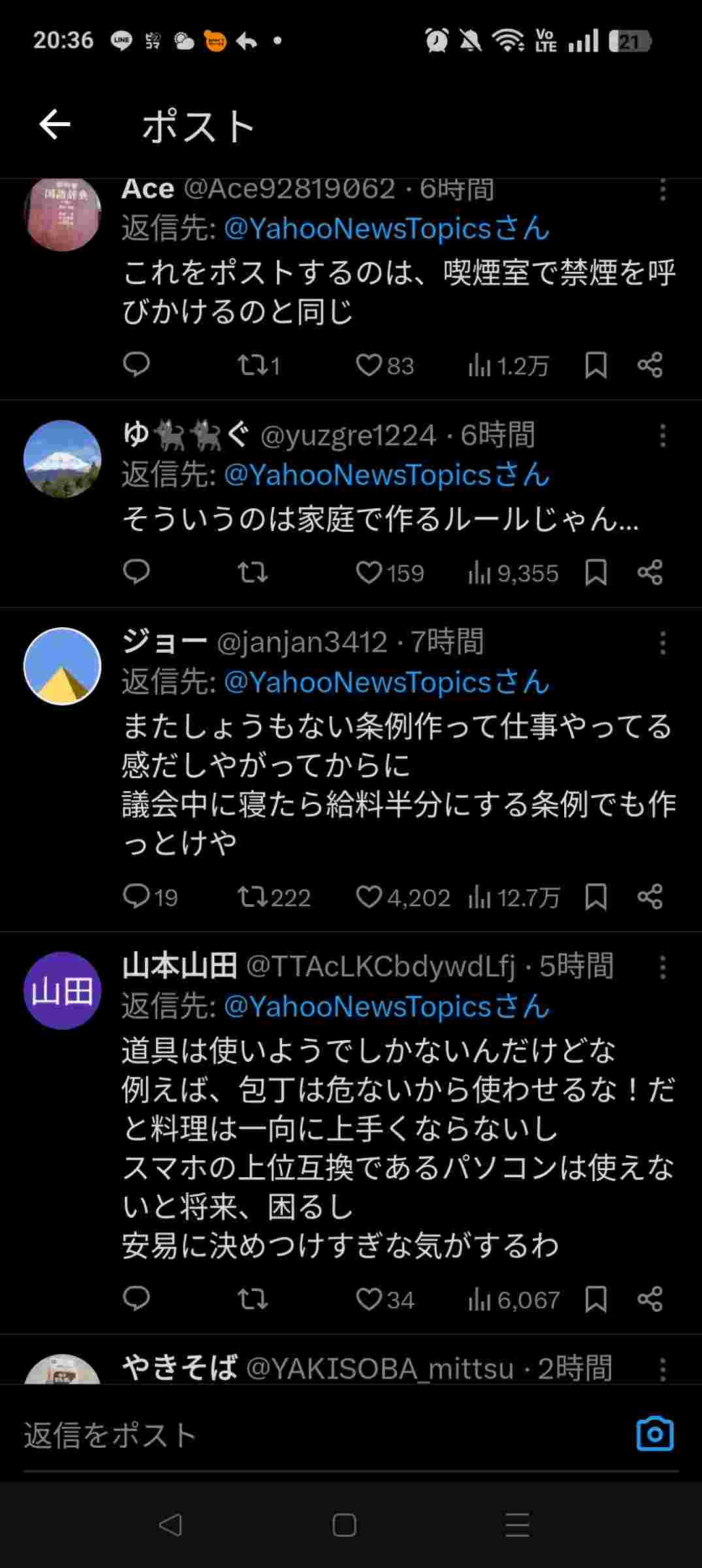Bookmark 山本山田's reply
Screen dimensions: 702x1568
pyautogui.click(x=596, y=1299)
